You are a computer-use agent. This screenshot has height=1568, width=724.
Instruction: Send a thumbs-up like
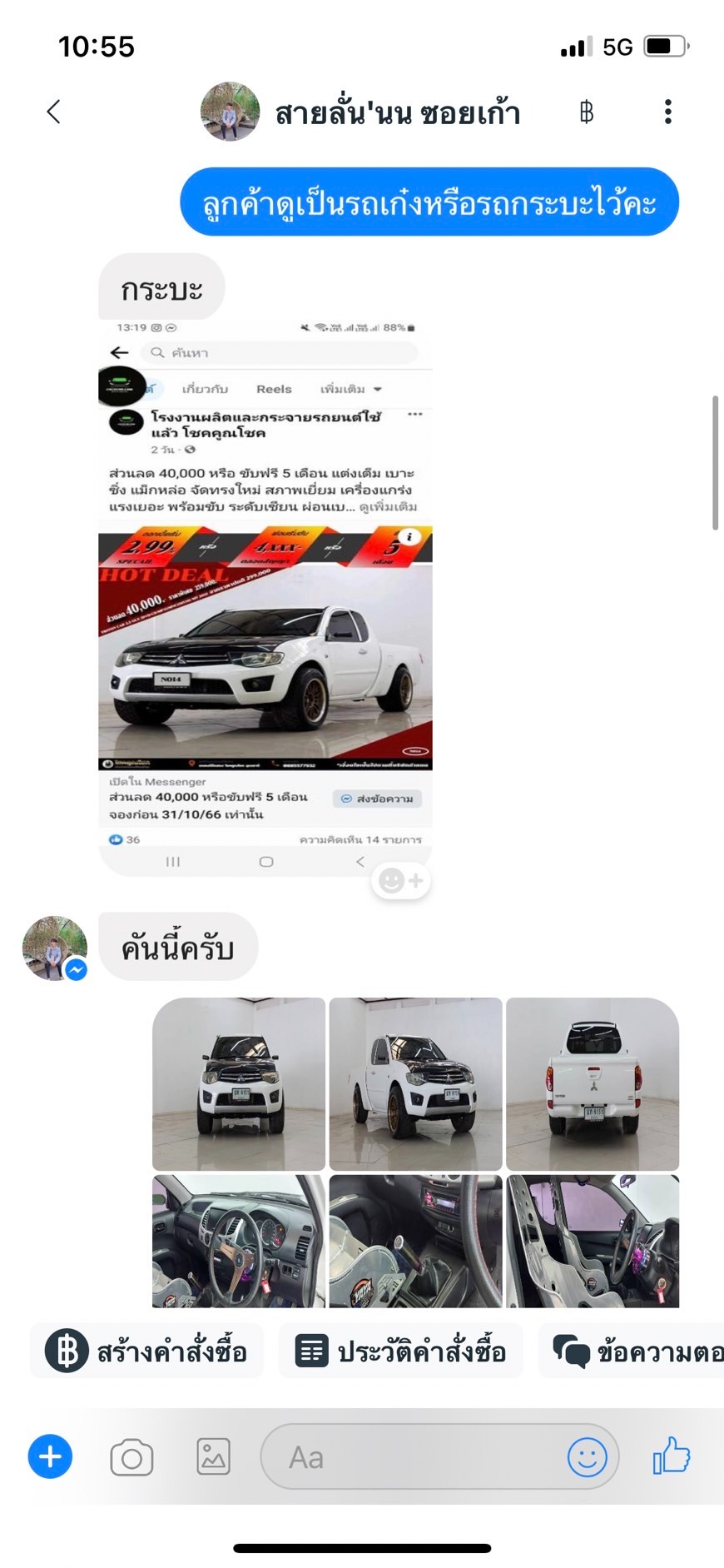[x=672, y=1456]
